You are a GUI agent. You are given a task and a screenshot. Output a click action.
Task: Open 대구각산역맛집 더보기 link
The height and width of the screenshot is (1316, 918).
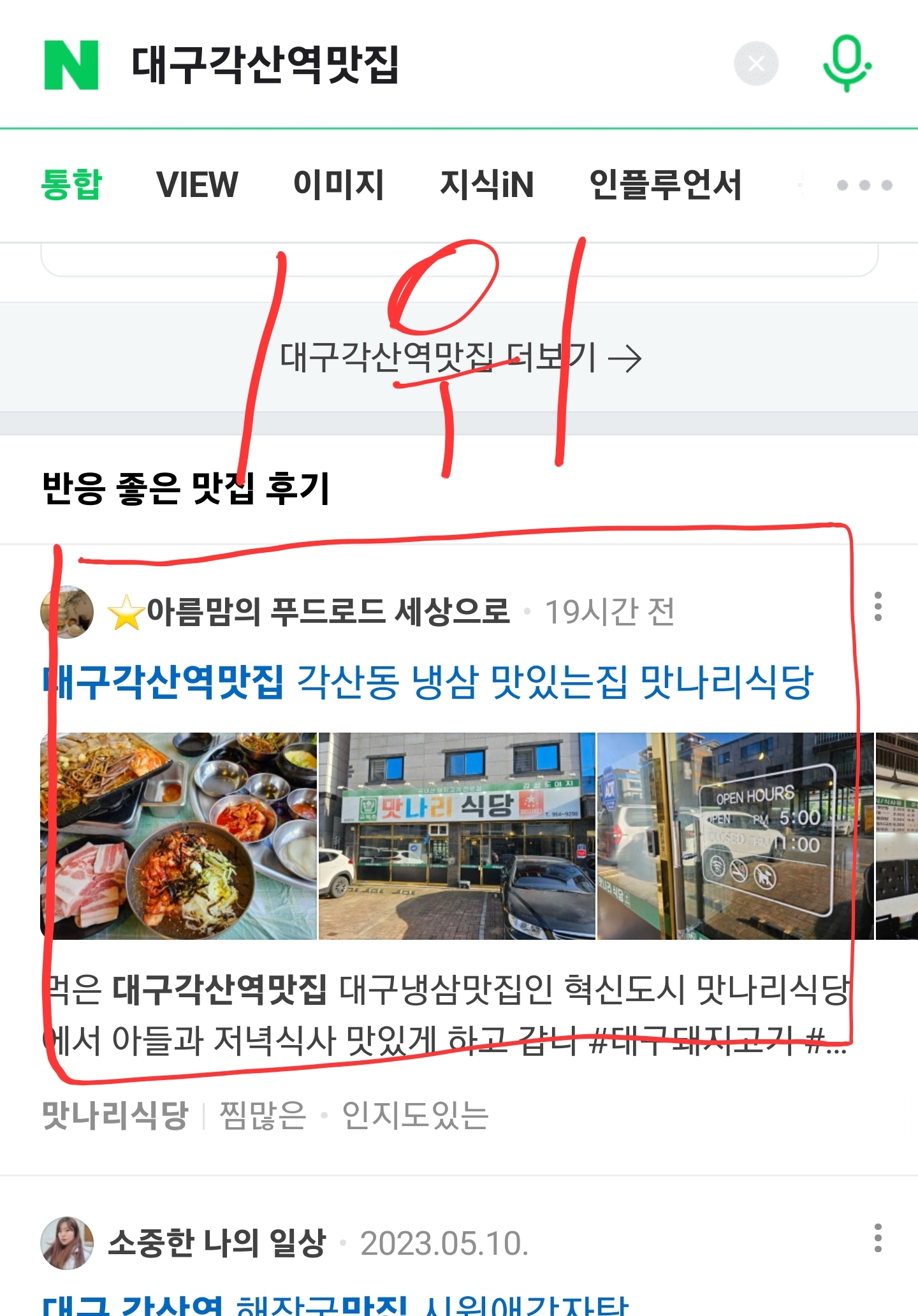click(460, 358)
